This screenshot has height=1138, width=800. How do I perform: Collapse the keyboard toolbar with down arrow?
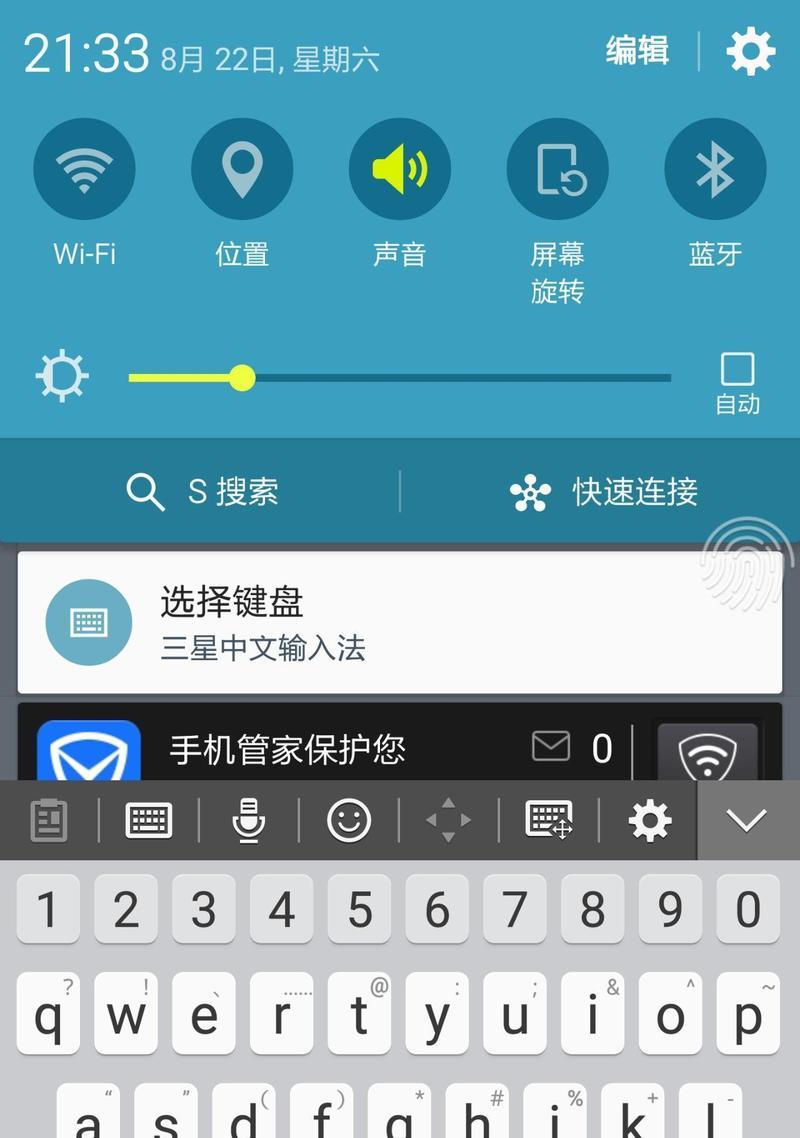pyautogui.click(x=747, y=821)
